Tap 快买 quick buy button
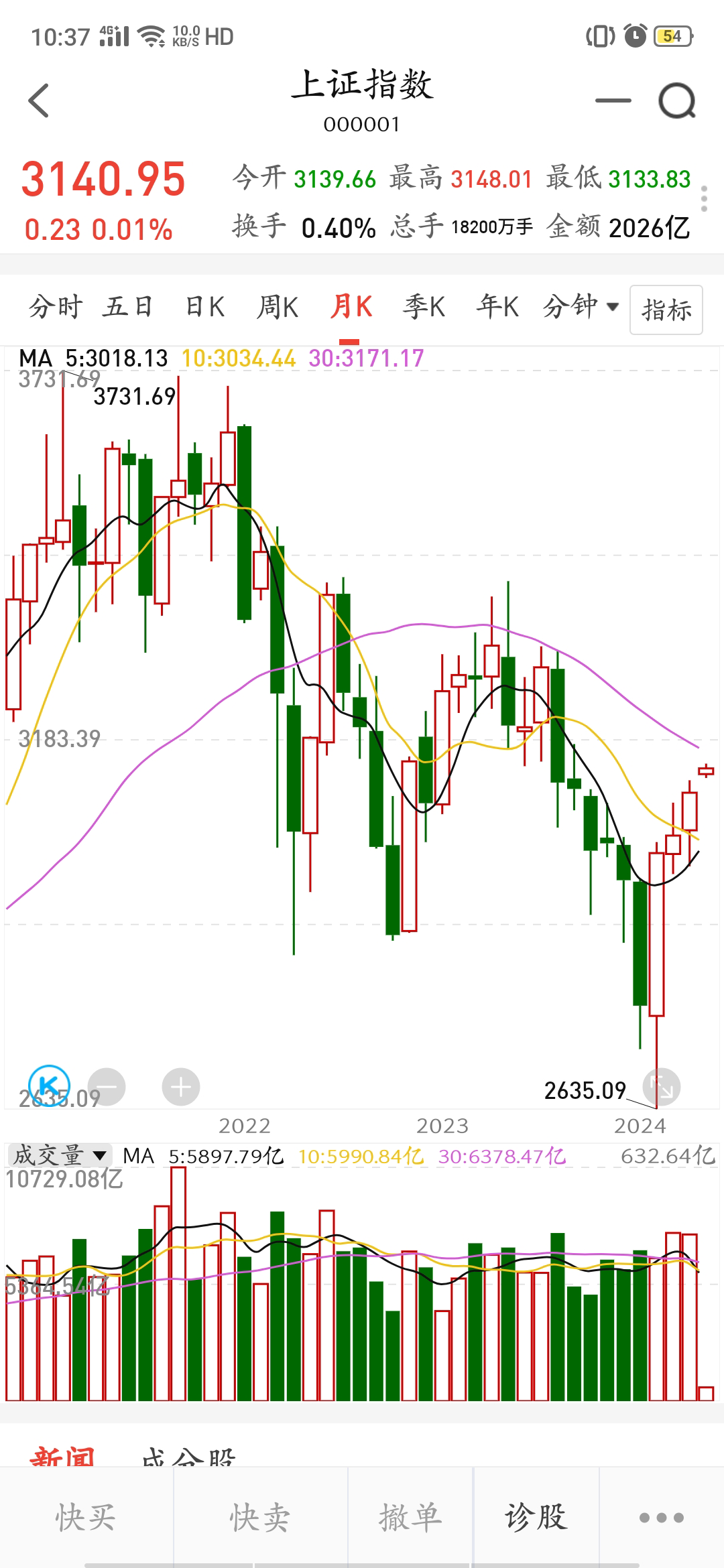Viewport: 724px width, 1568px height. click(x=86, y=1517)
